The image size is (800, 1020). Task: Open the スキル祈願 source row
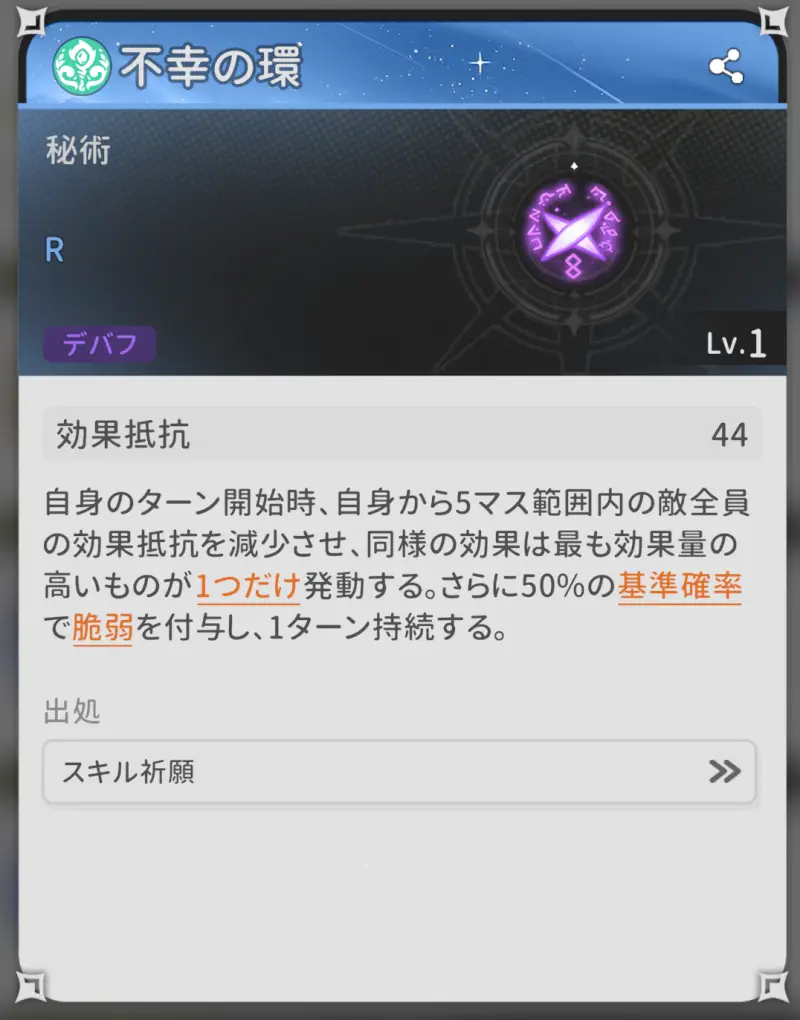pyautogui.click(x=399, y=771)
